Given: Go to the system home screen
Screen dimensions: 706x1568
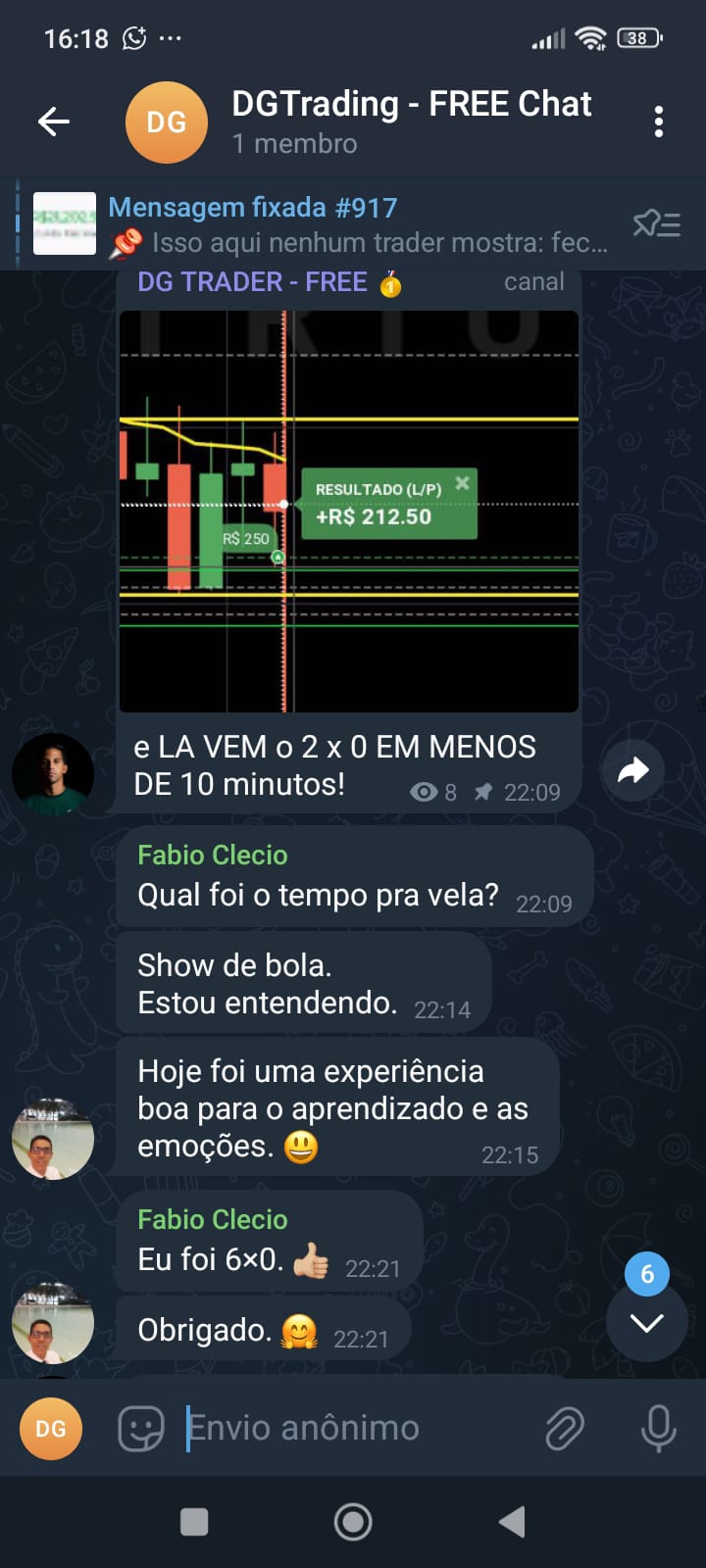Looking at the screenshot, I should point(353,1522).
